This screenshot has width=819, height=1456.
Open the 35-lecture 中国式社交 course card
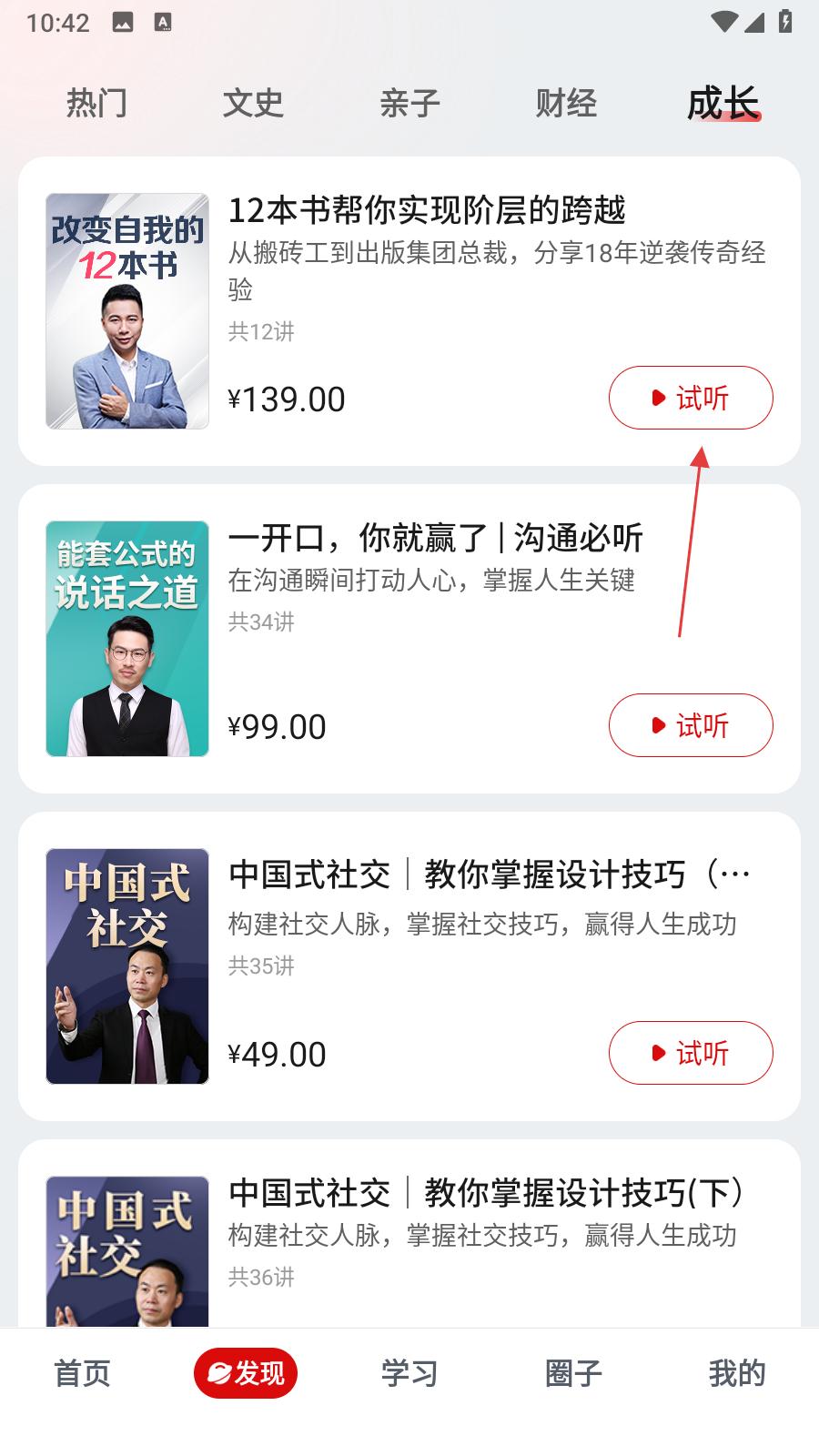[409, 966]
